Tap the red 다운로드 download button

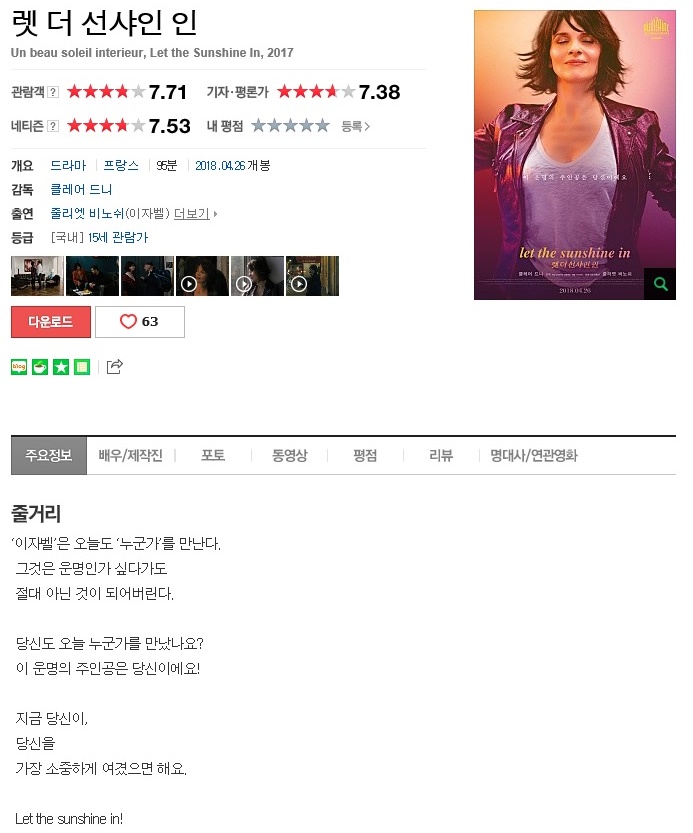(51, 322)
